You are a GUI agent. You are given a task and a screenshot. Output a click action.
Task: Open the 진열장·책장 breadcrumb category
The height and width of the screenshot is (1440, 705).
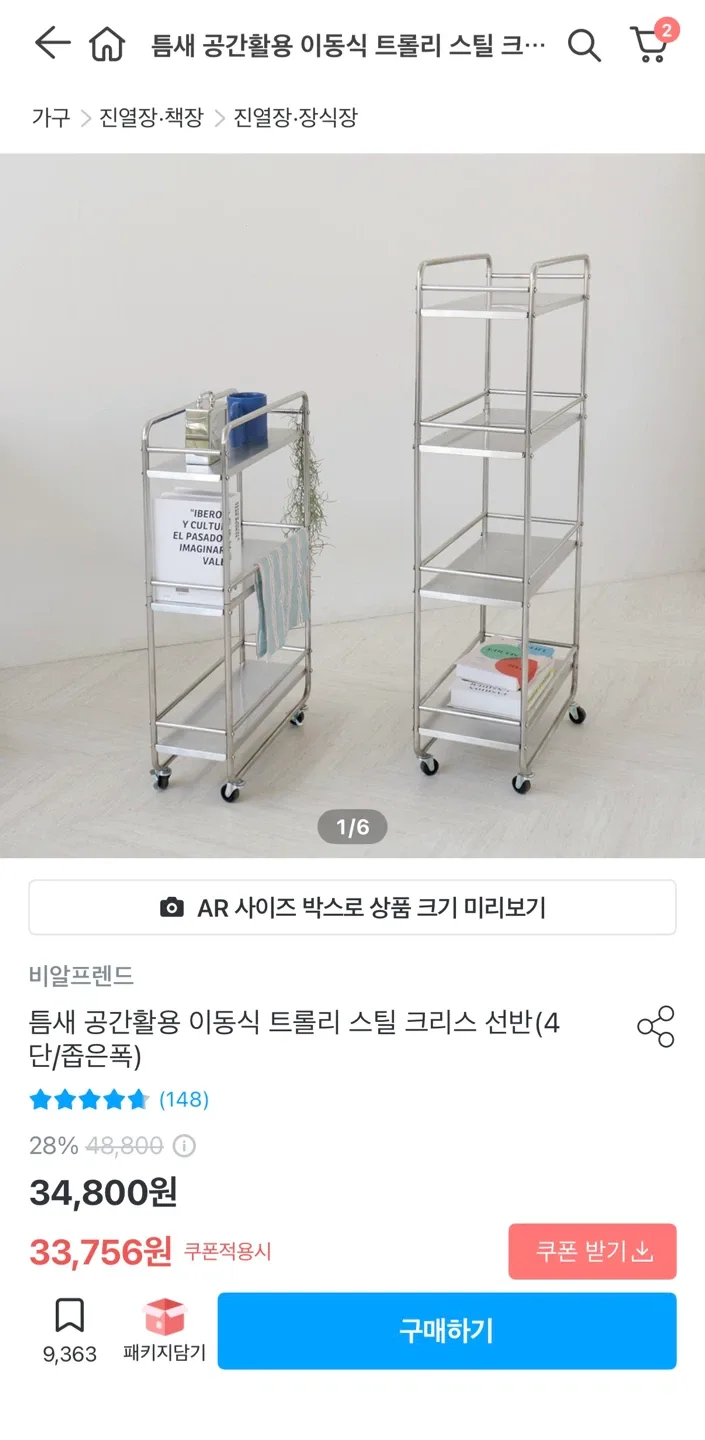(151, 118)
